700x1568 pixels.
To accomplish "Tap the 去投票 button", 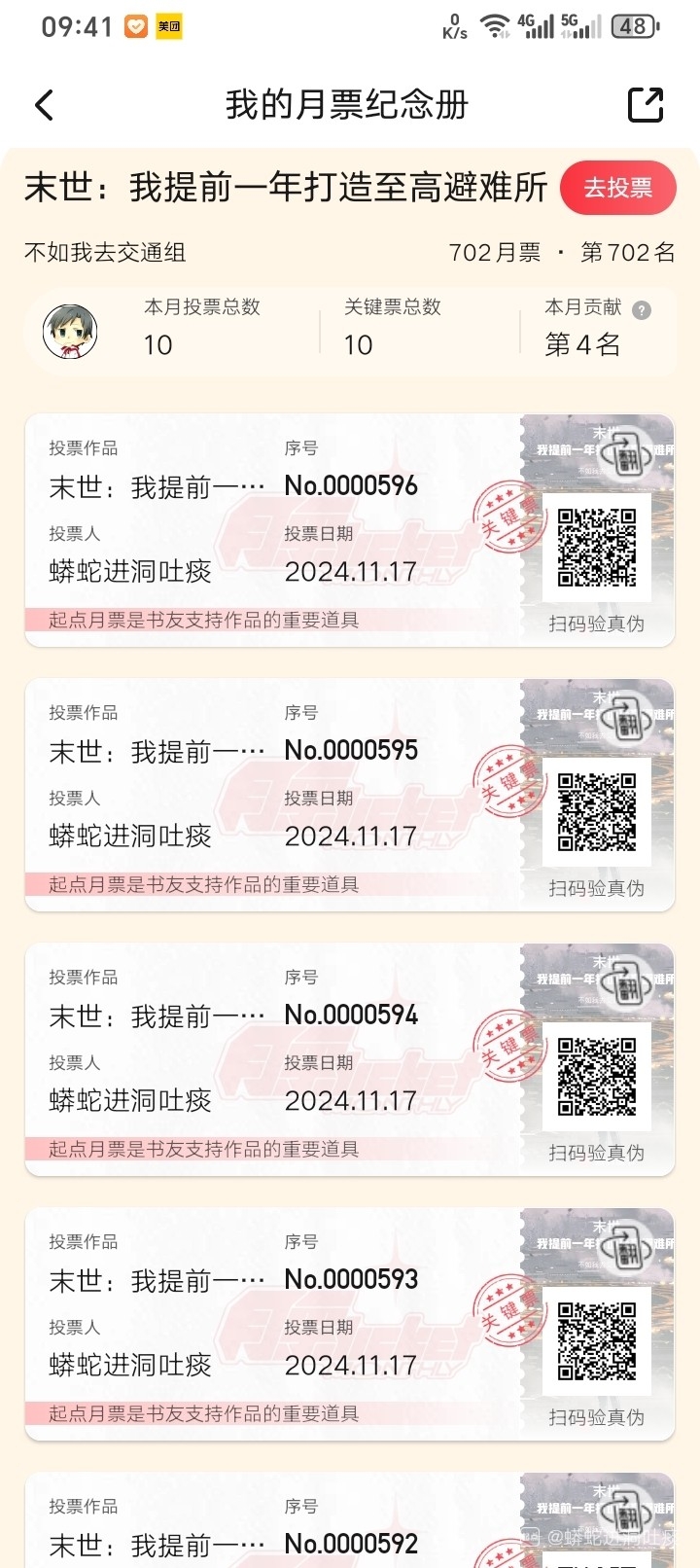I will coord(618,188).
